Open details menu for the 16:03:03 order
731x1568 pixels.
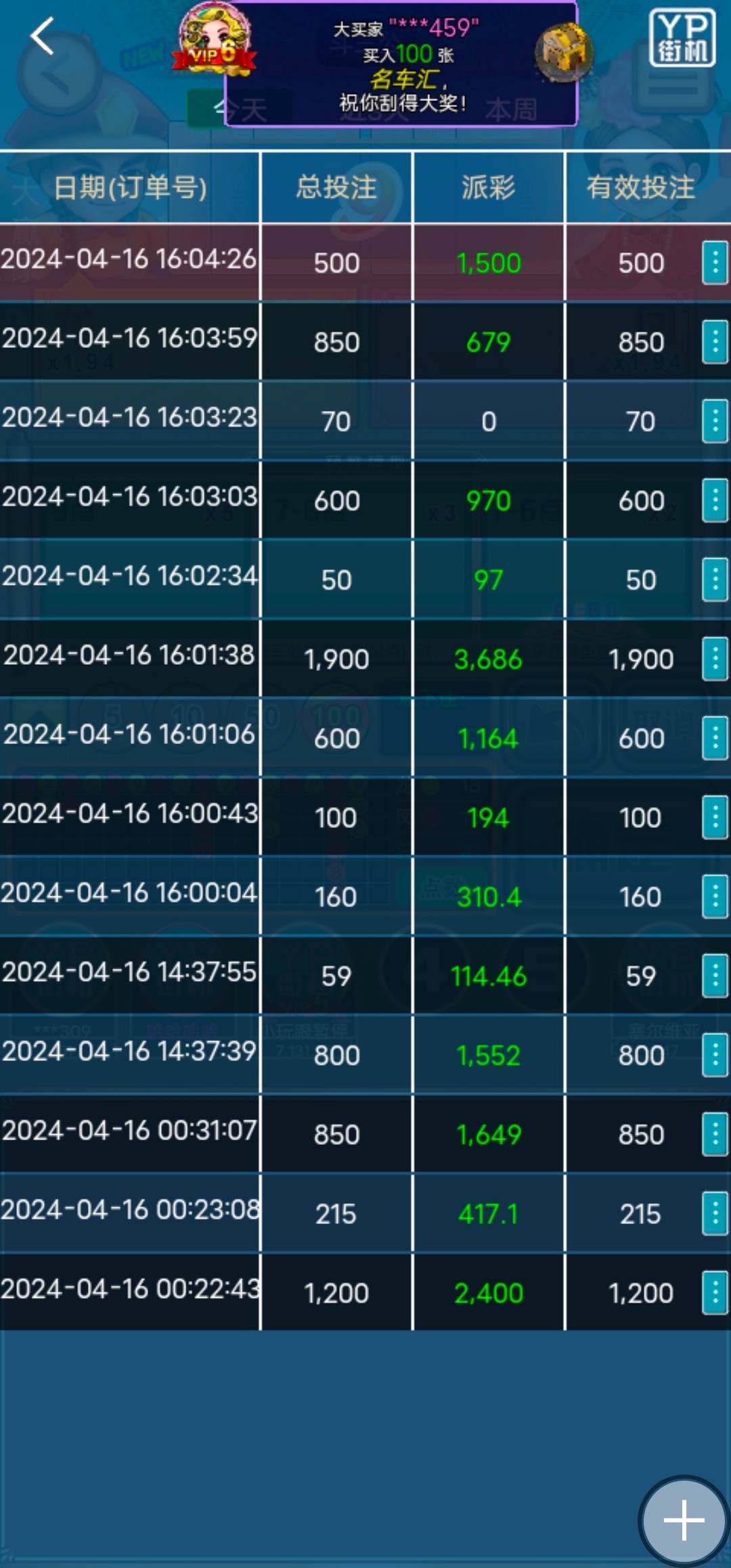tap(715, 500)
